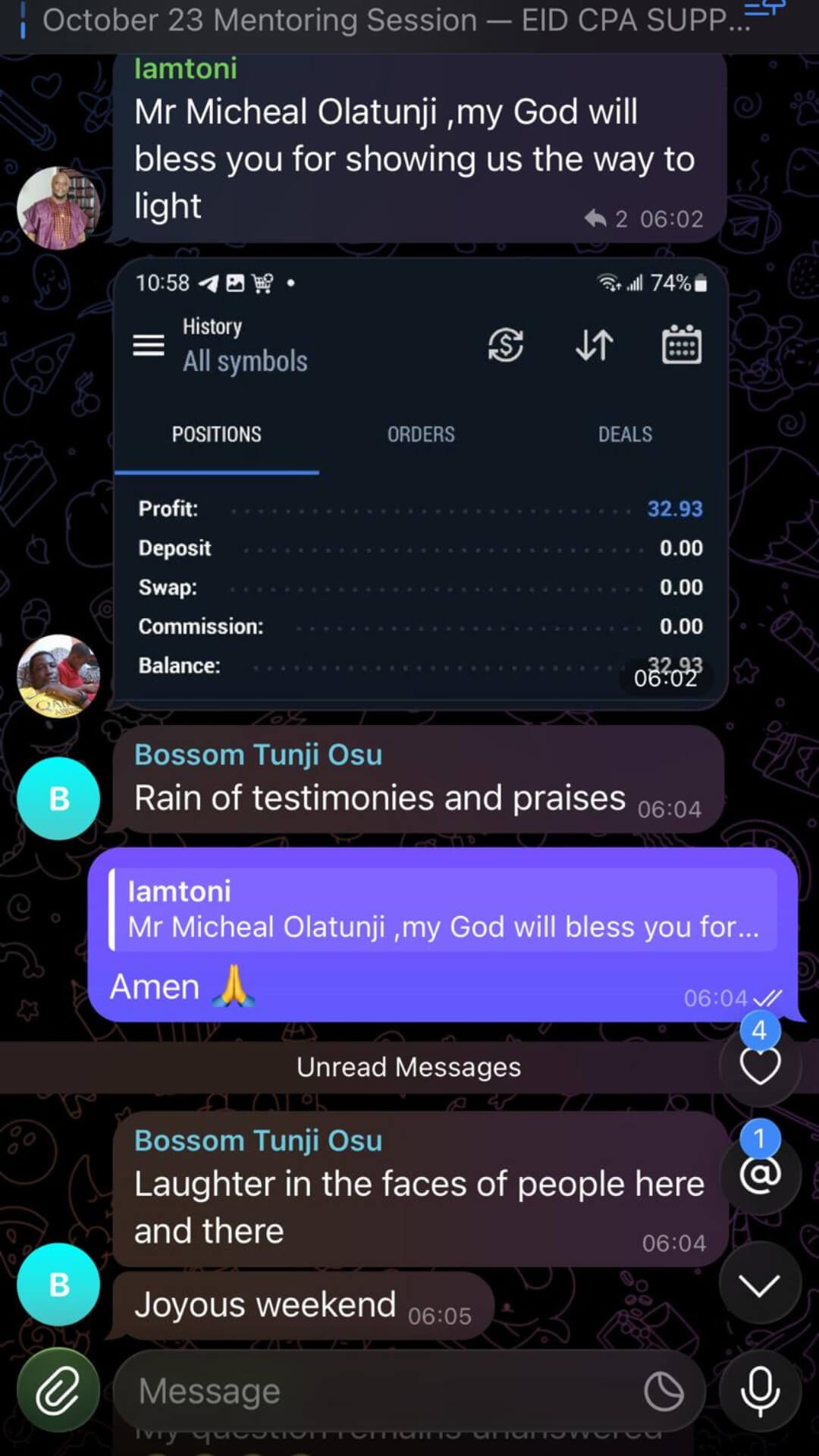Screen dimensions: 819x1456
Task: Tap Bossom Tunji Osu name above Rain of testimonies
Action: [258, 755]
